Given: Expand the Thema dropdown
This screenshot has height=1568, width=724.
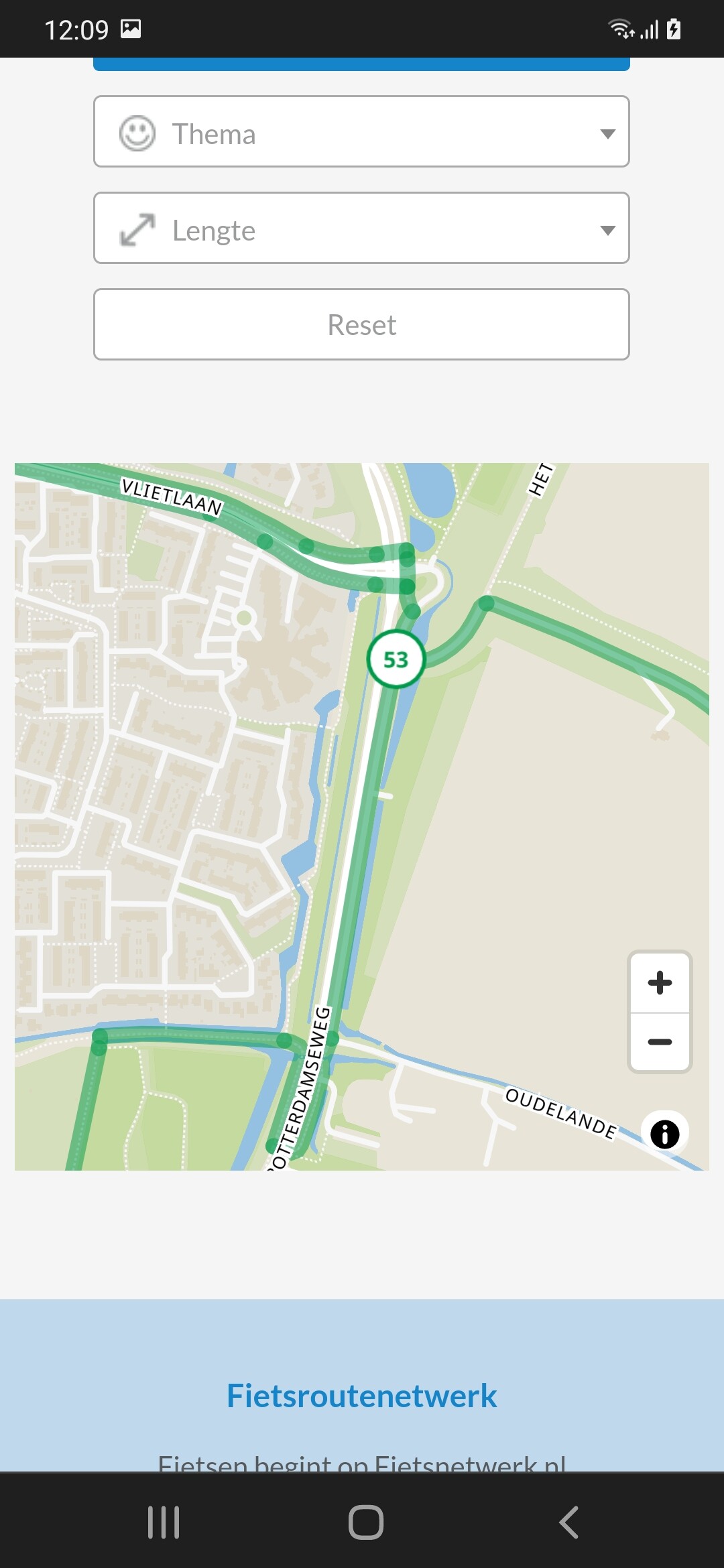Looking at the screenshot, I should coord(361,132).
